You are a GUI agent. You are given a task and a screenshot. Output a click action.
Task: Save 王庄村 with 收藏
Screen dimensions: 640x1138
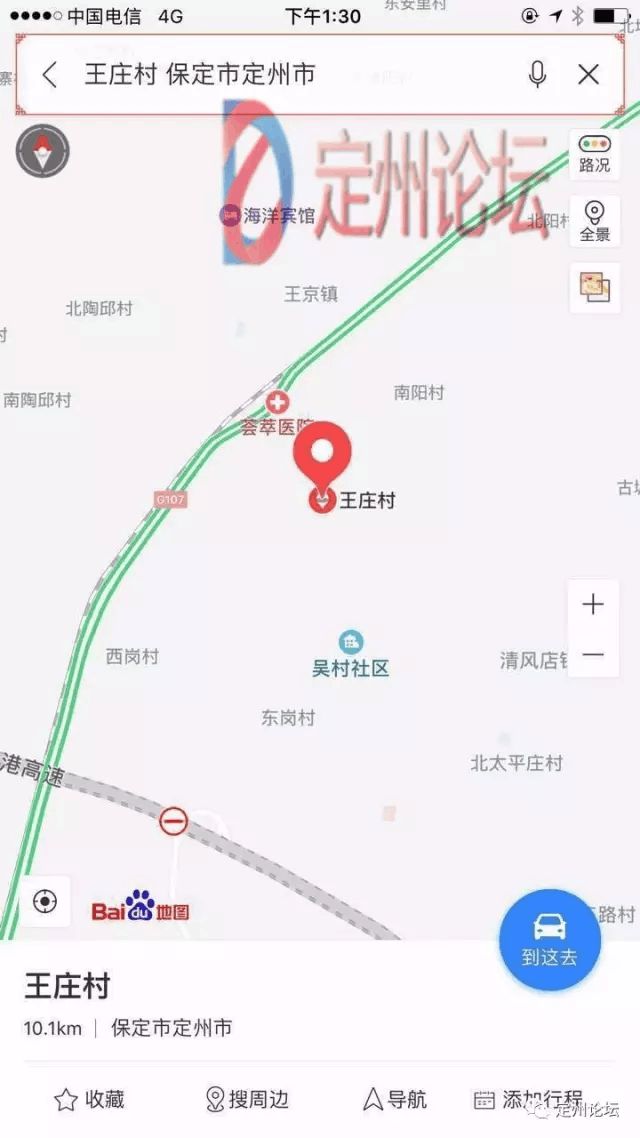(x=89, y=1100)
